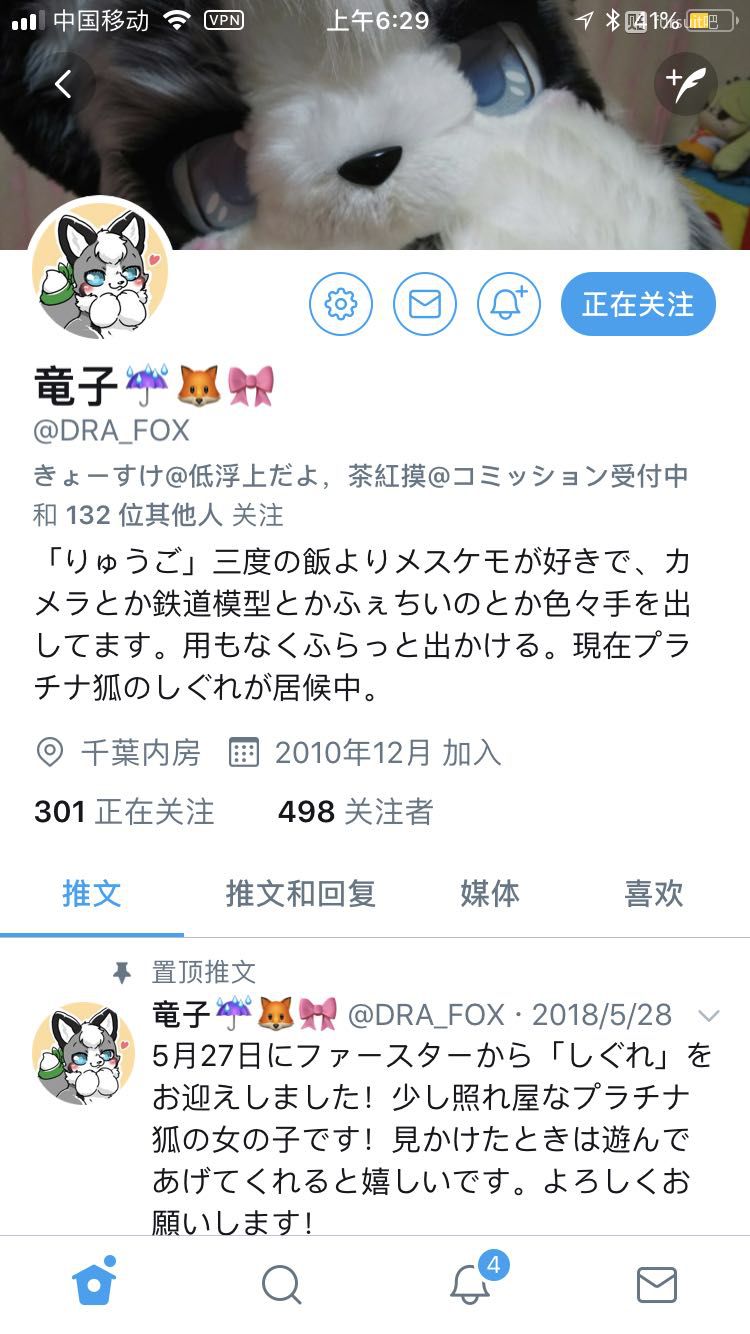Open the large profile avatar picture

tap(100, 270)
